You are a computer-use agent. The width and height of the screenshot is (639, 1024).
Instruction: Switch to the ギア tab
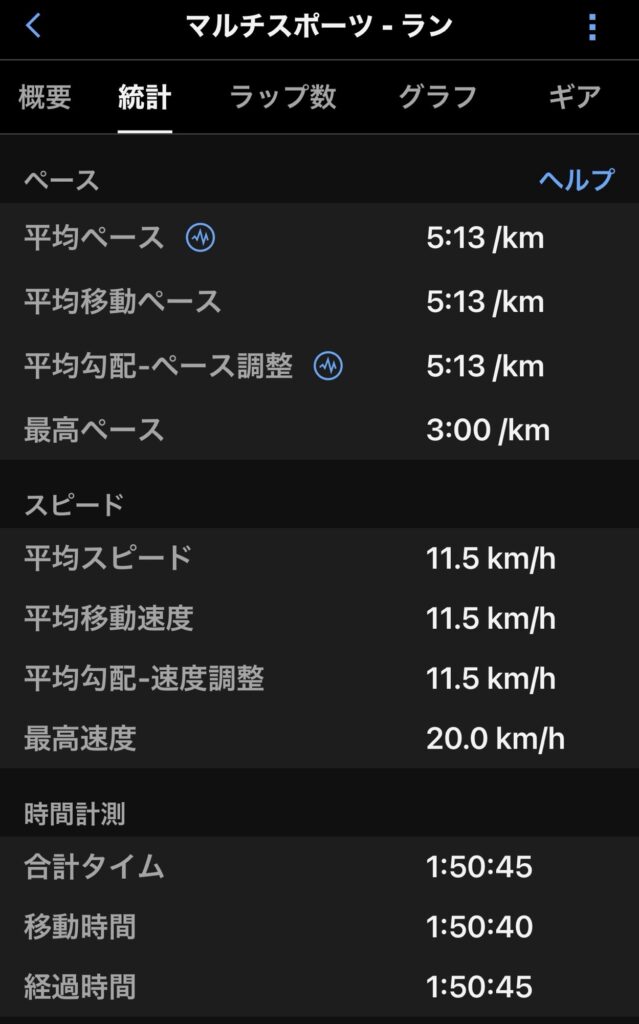click(574, 97)
